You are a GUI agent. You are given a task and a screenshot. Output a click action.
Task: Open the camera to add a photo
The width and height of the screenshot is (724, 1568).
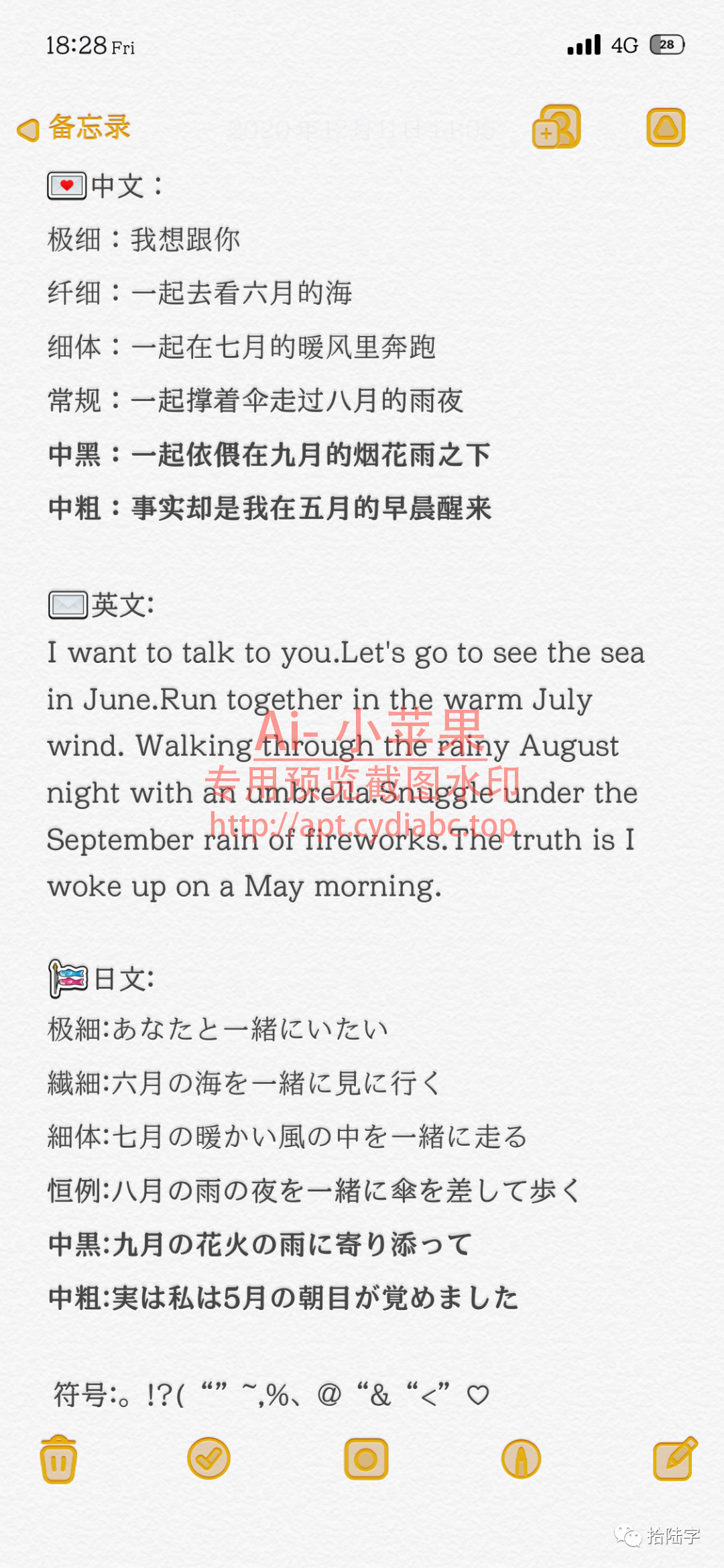click(366, 1459)
